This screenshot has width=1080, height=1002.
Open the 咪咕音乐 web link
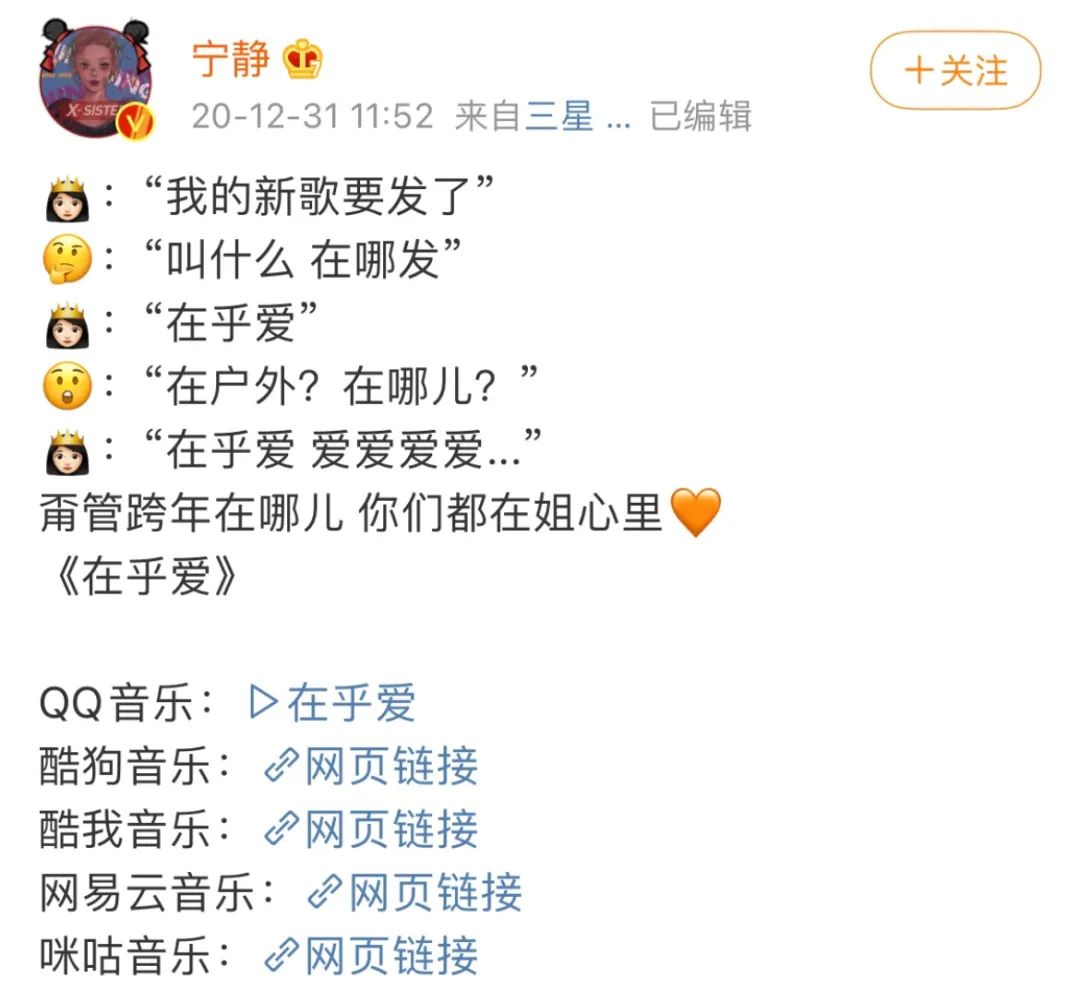coord(372,955)
